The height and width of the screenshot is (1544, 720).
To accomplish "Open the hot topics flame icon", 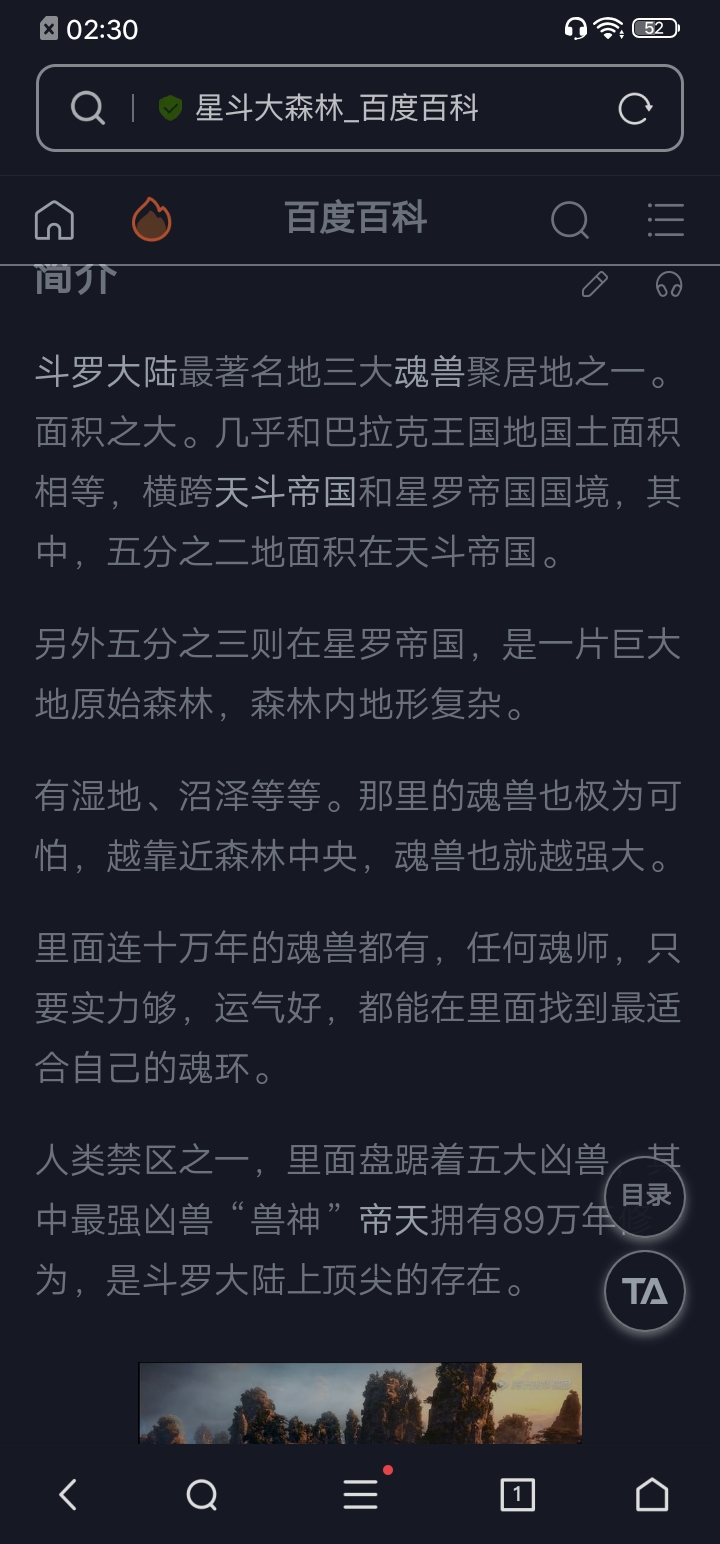I will 152,219.
